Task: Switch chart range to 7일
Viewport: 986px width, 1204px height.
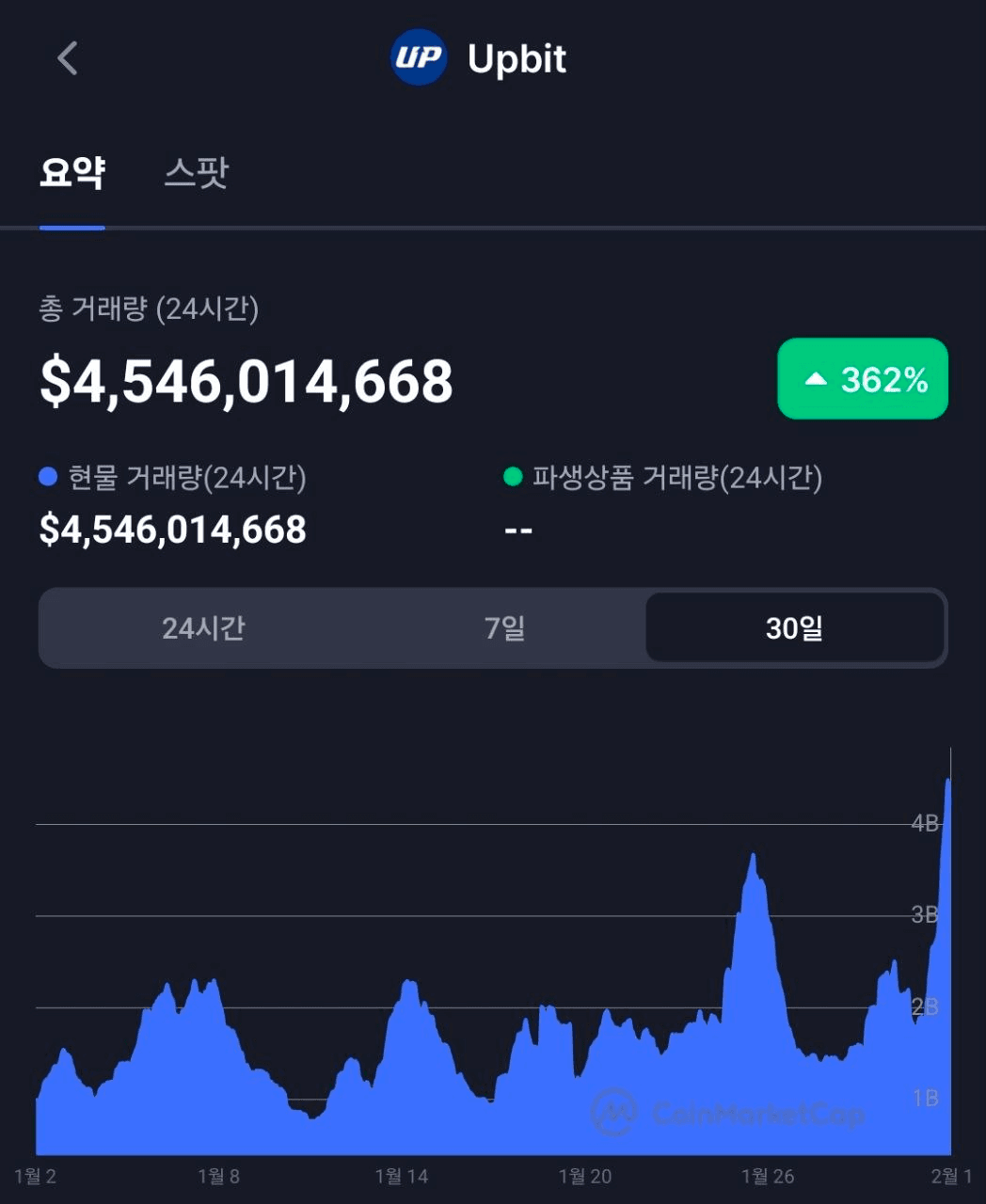Action: click(504, 627)
